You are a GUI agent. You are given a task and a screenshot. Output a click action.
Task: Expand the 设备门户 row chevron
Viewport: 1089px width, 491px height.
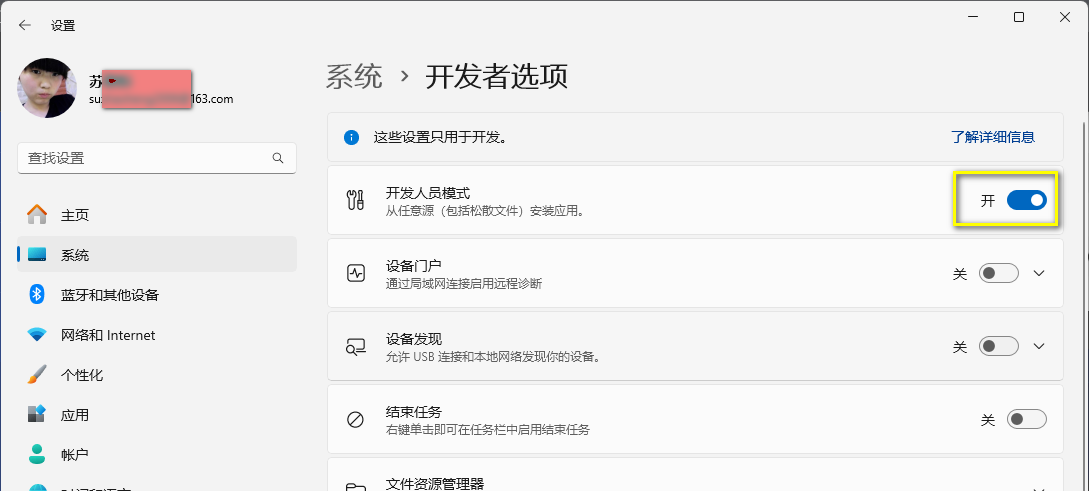coord(1038,273)
